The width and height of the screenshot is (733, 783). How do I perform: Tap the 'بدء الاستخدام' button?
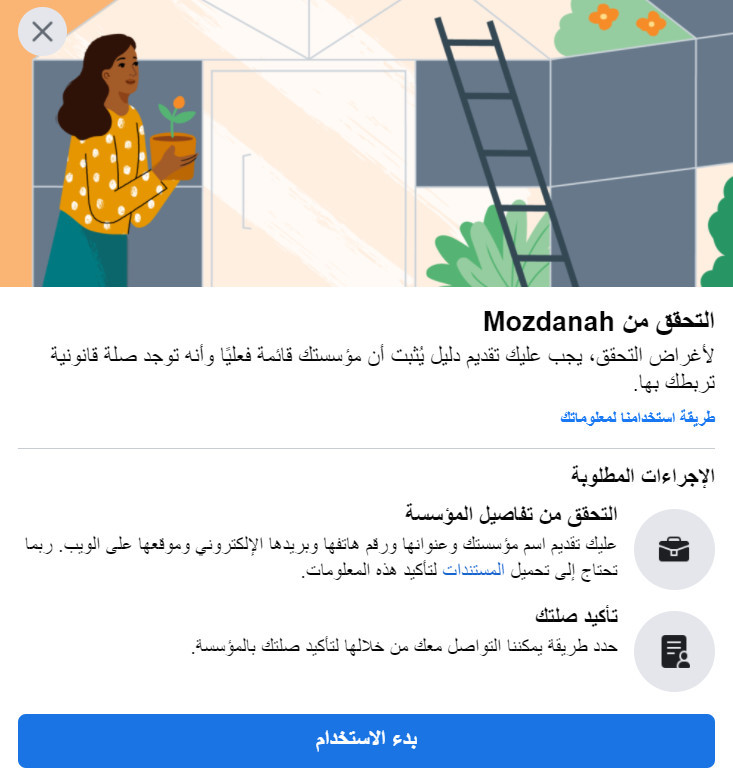coord(366,740)
